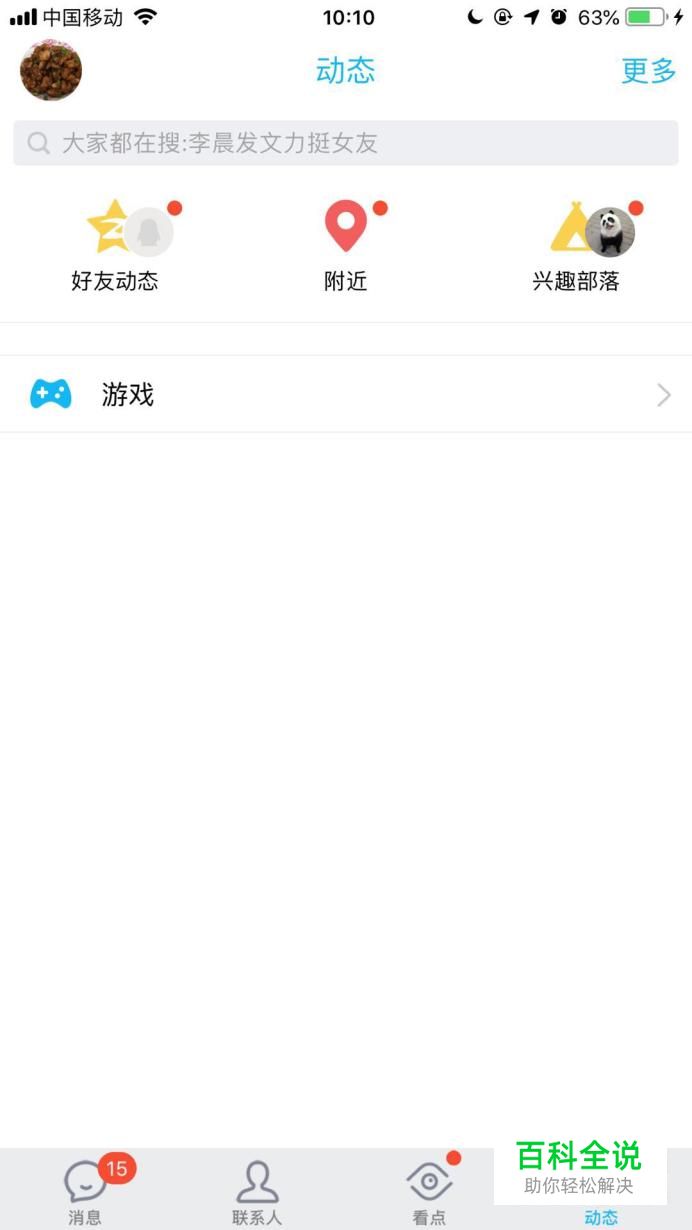Viewport: 692px width, 1230px height.
Task: Switch to the 消息 tab
Action: click(86, 1192)
